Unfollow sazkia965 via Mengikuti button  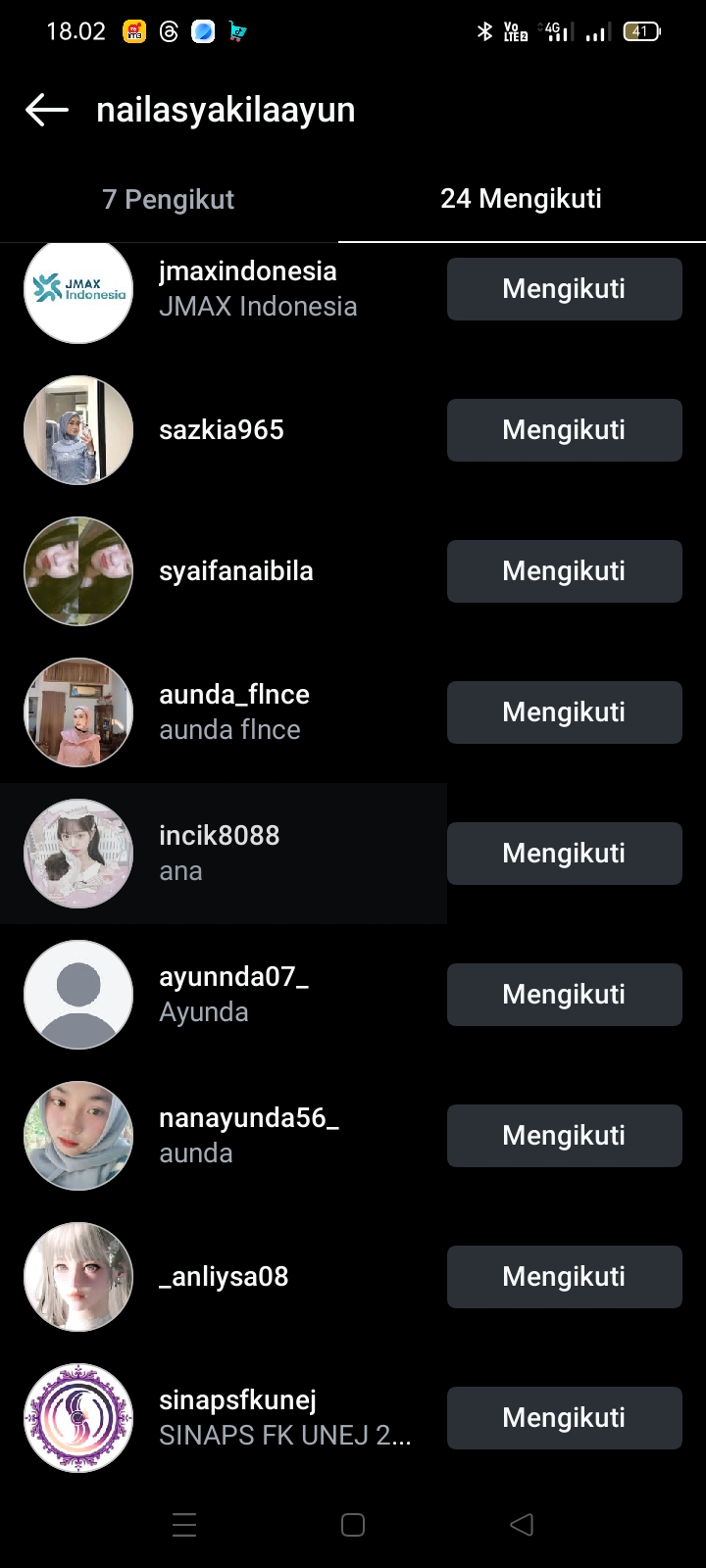(564, 430)
